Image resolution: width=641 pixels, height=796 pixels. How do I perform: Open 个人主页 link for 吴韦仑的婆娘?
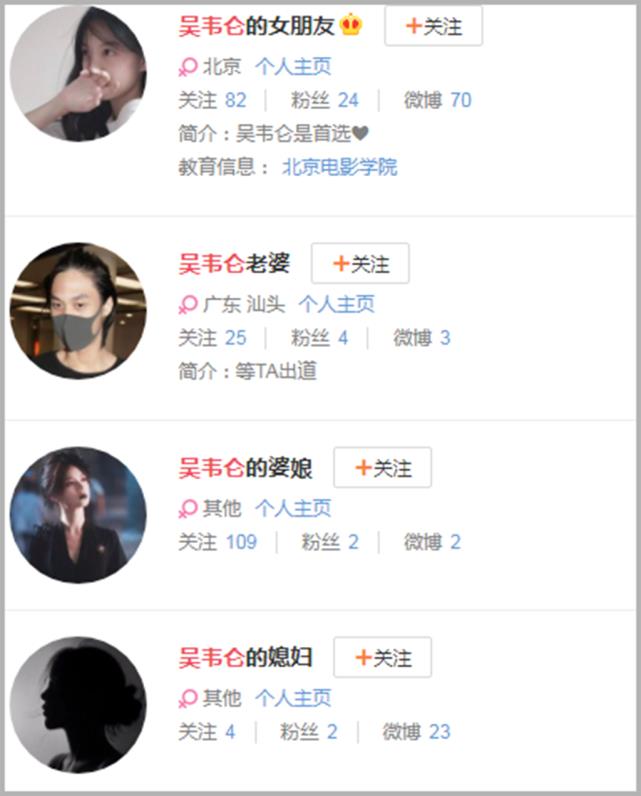[x=293, y=508]
